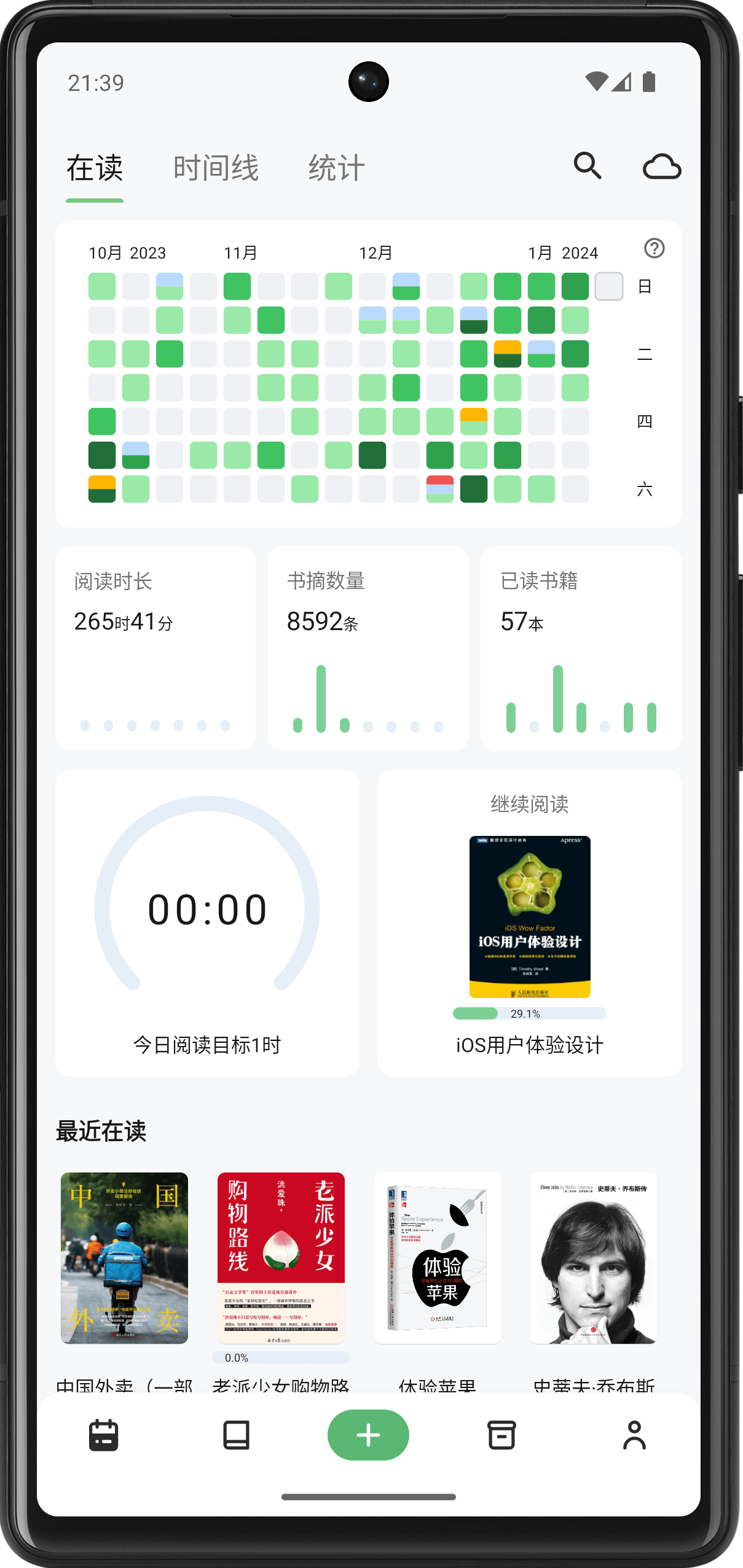Open the 老派少女购物路线 book cover

pos(281,1258)
